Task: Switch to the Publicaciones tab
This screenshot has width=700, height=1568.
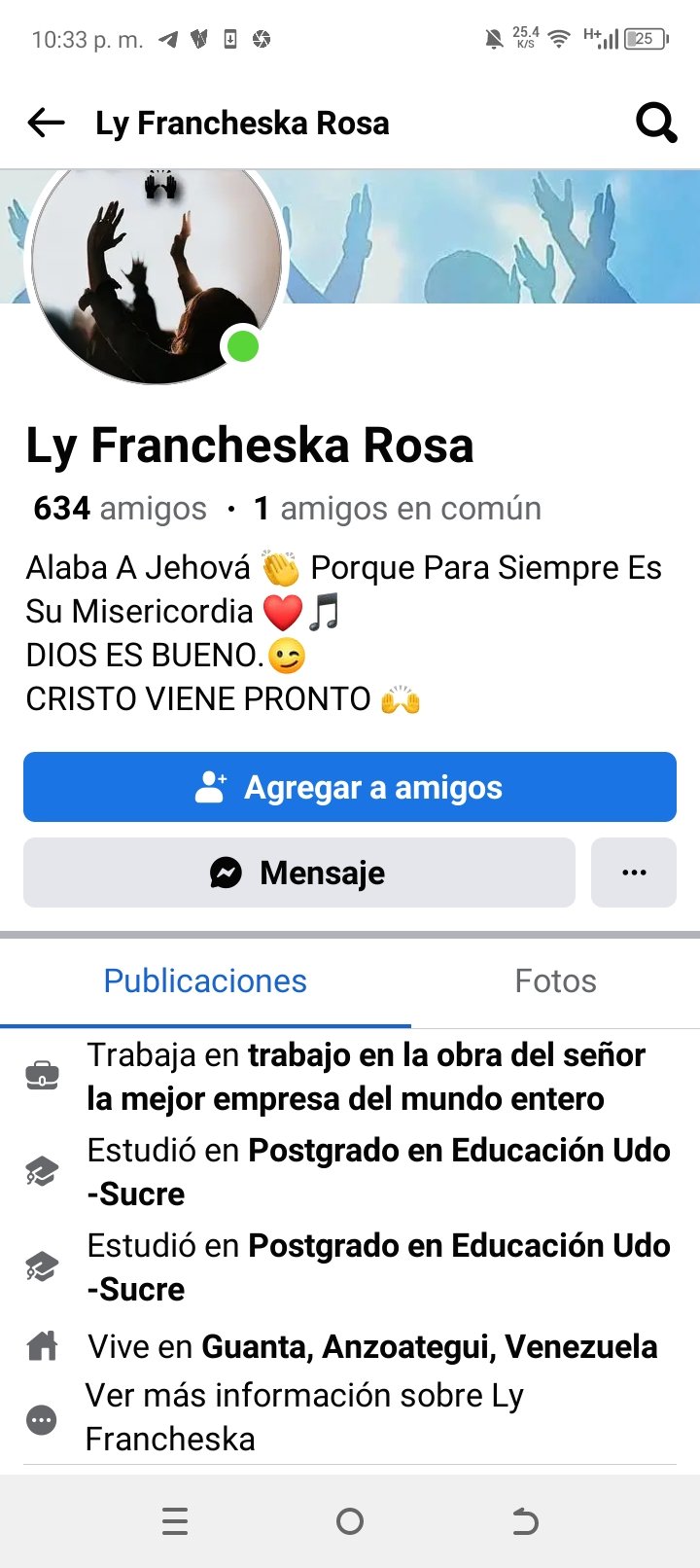Action: [x=205, y=981]
